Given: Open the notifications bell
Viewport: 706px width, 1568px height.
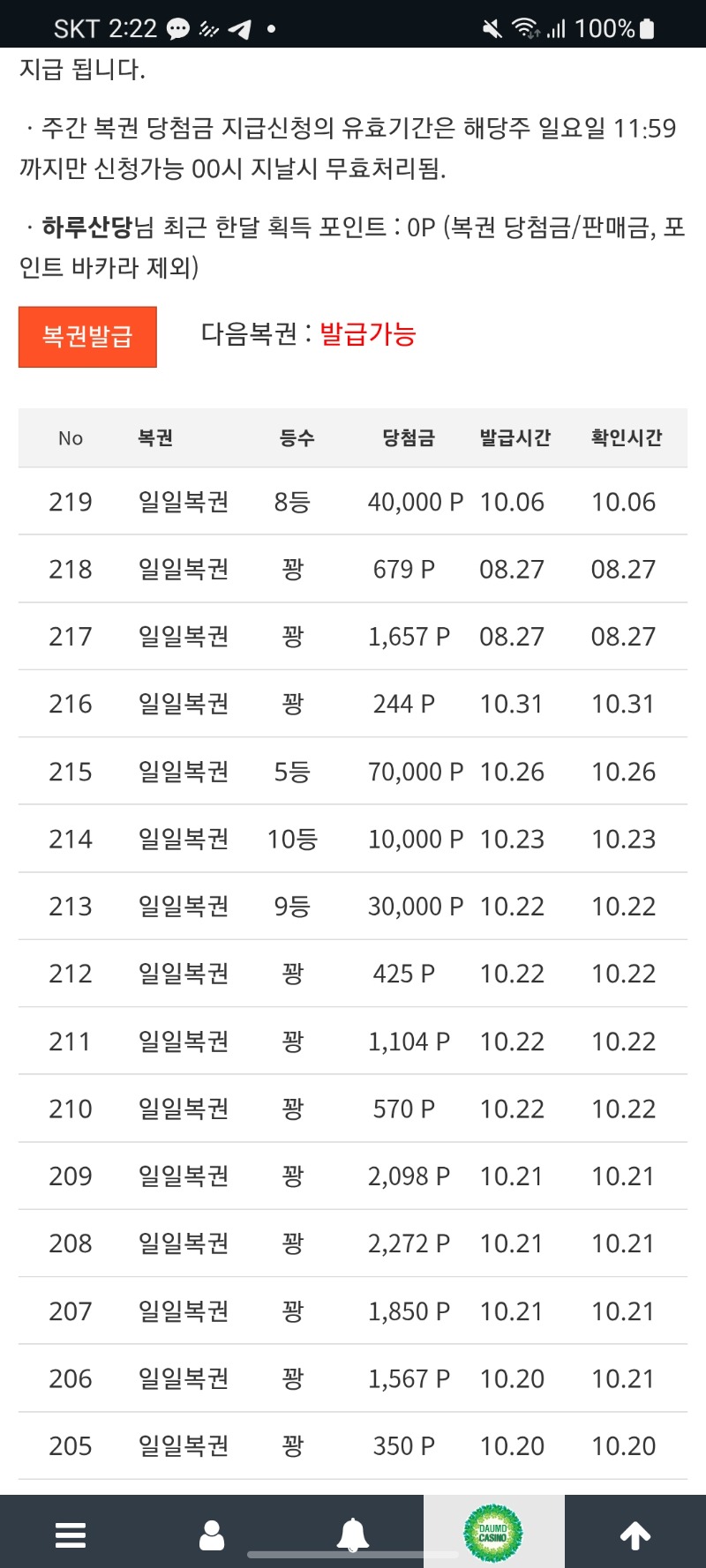Looking at the screenshot, I should 353,1534.
